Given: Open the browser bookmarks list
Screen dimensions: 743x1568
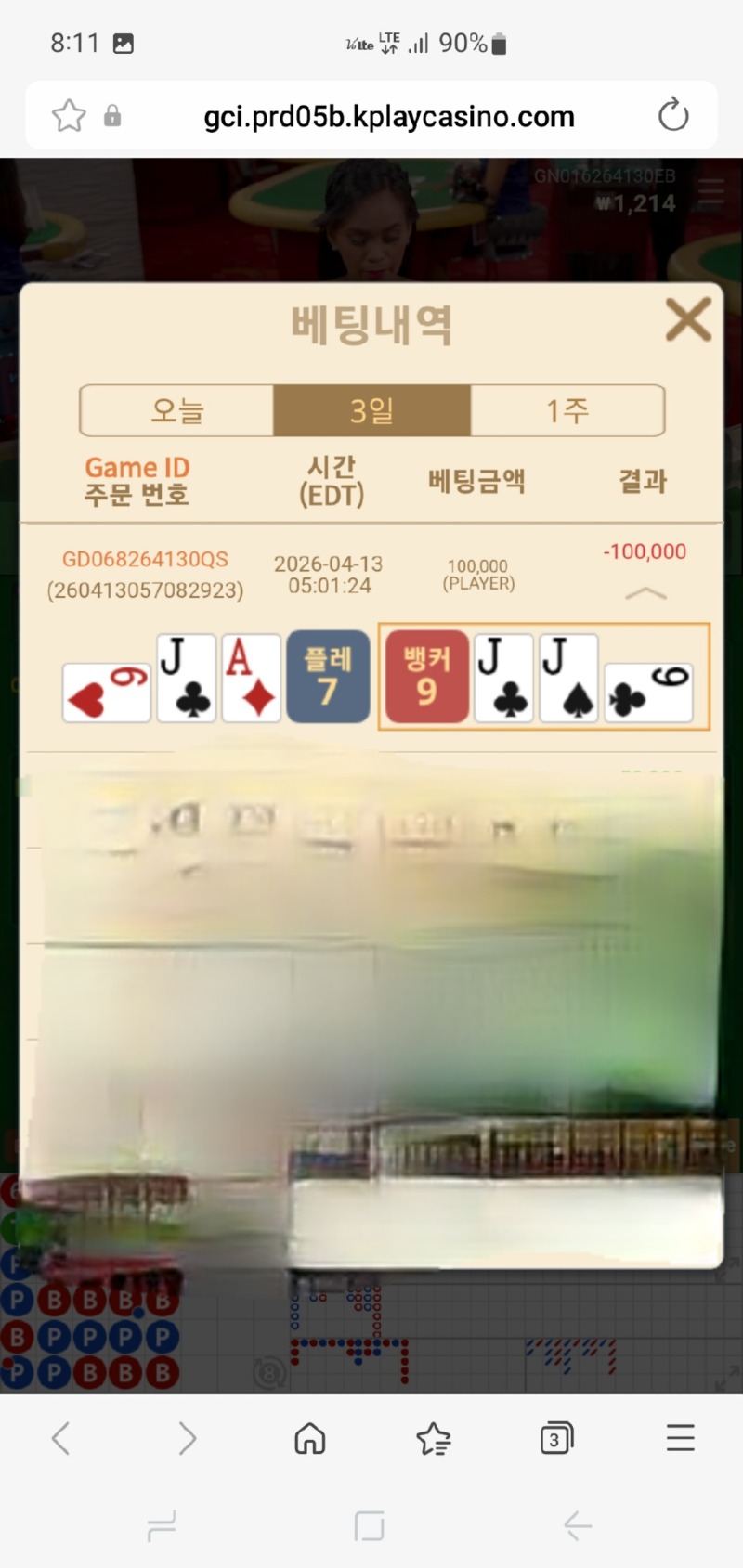Looking at the screenshot, I should [433, 1438].
